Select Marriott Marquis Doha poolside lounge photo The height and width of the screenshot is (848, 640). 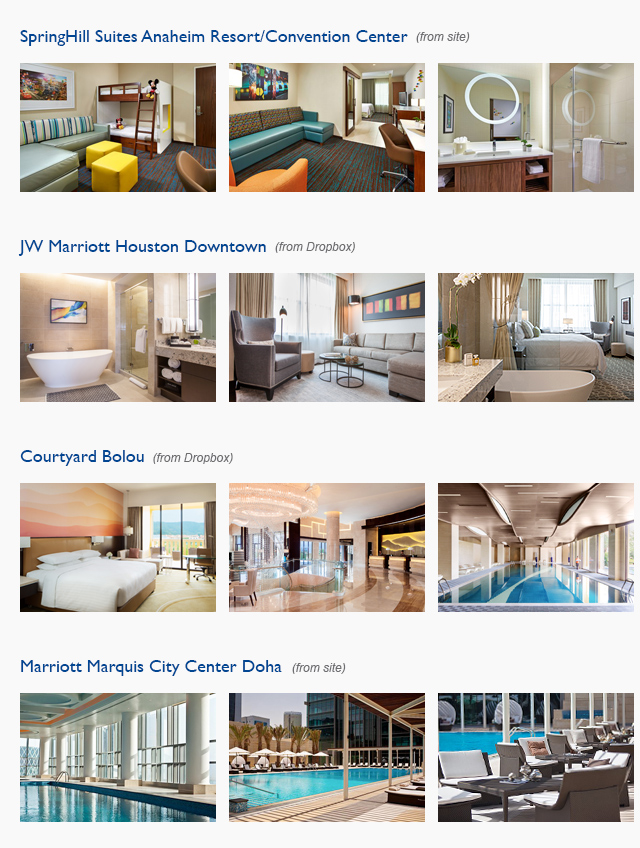click(x=536, y=758)
